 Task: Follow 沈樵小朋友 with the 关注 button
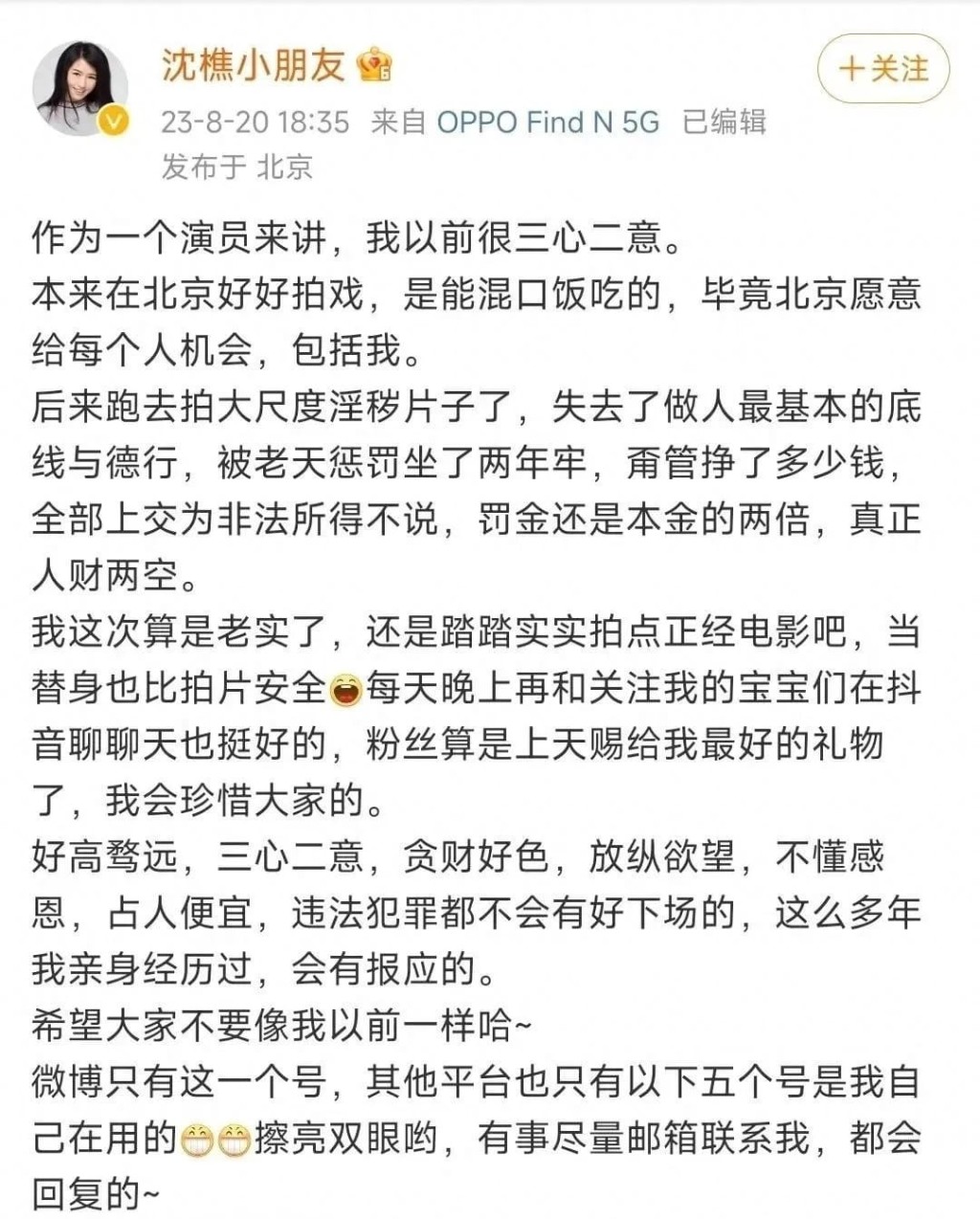pyautogui.click(x=882, y=69)
